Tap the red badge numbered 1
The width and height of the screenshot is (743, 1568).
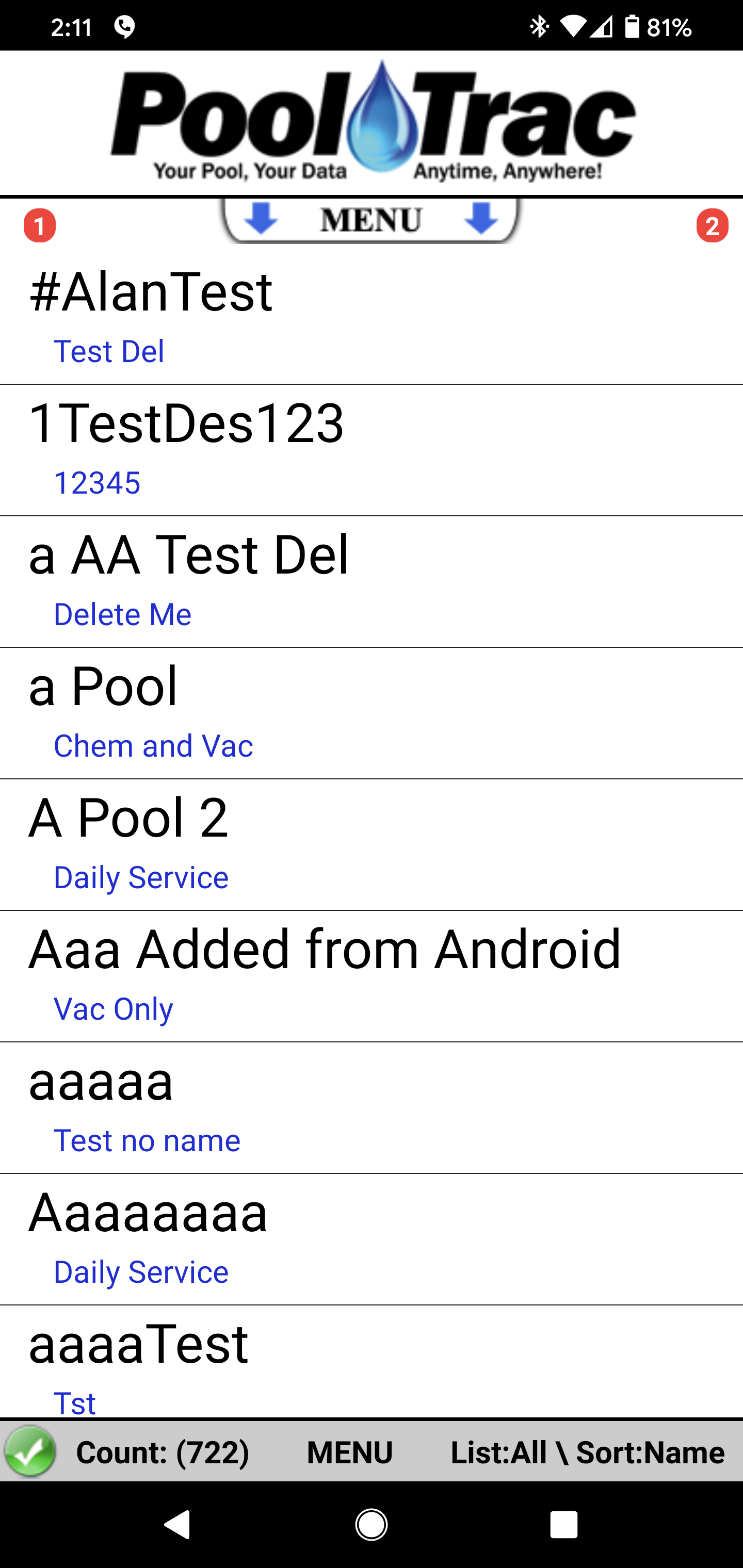(40, 226)
